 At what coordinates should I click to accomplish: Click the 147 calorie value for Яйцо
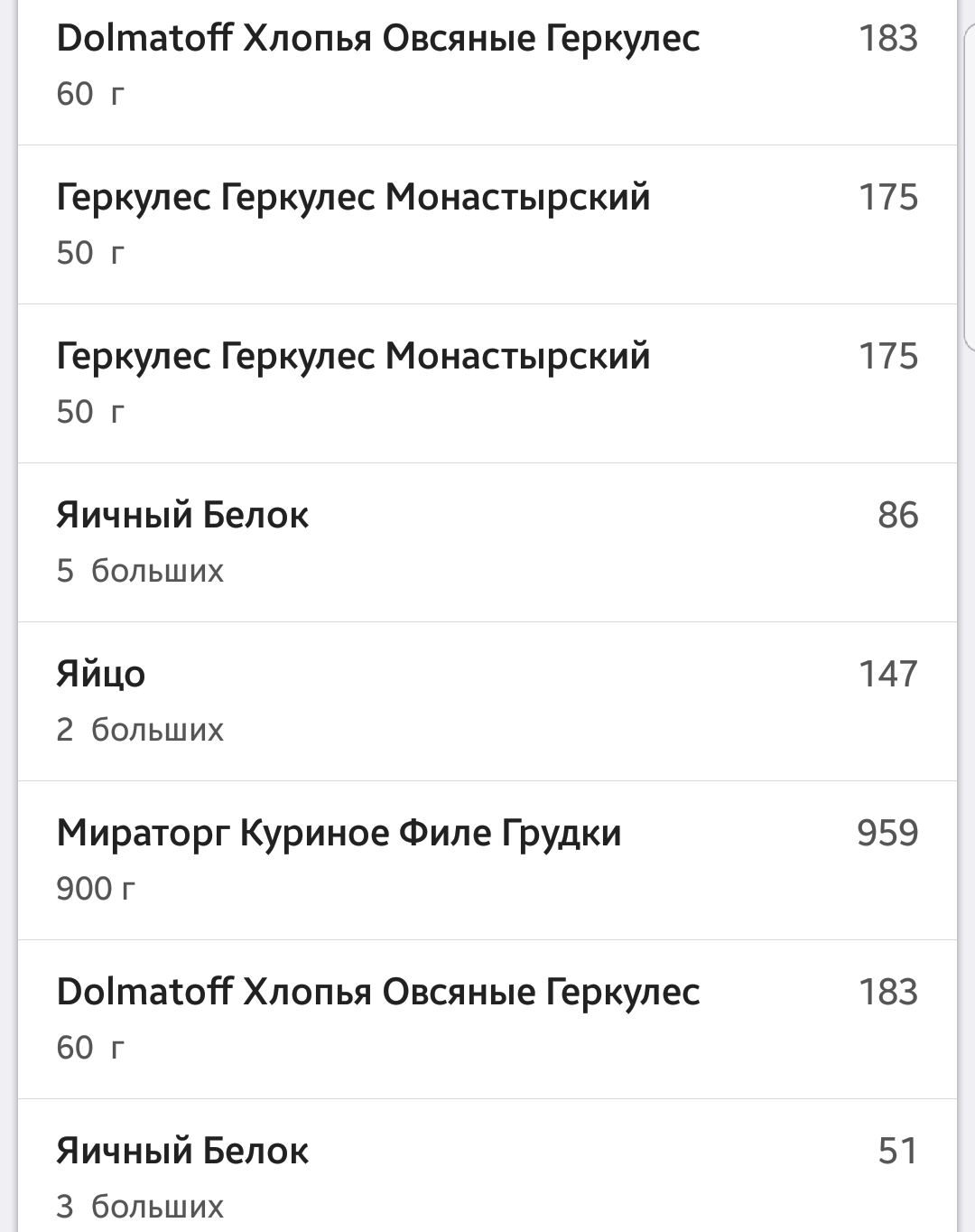[x=889, y=673]
